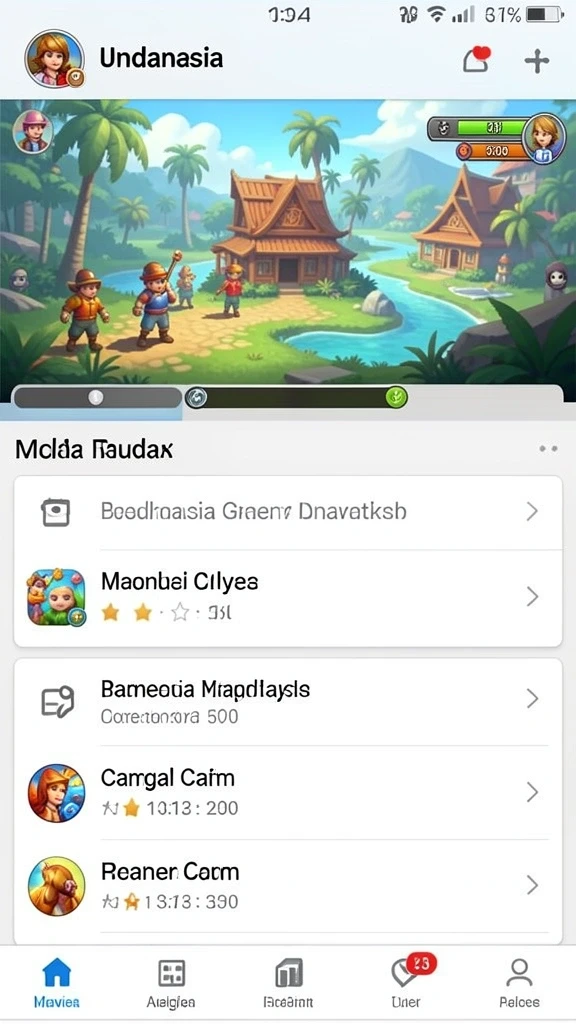Image resolution: width=576 pixels, height=1024 pixels.
Task: Open the notifications bell with red badge
Action: coord(477,60)
